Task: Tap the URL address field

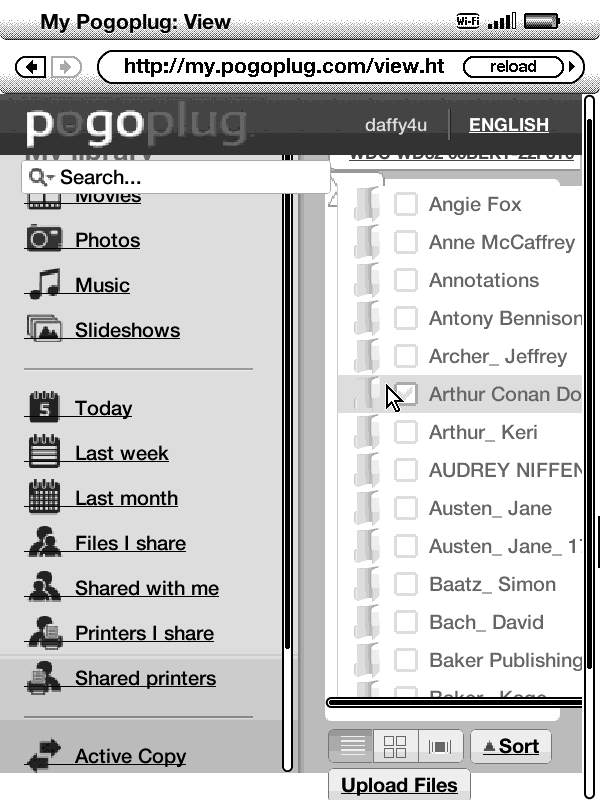Action: tap(280, 67)
